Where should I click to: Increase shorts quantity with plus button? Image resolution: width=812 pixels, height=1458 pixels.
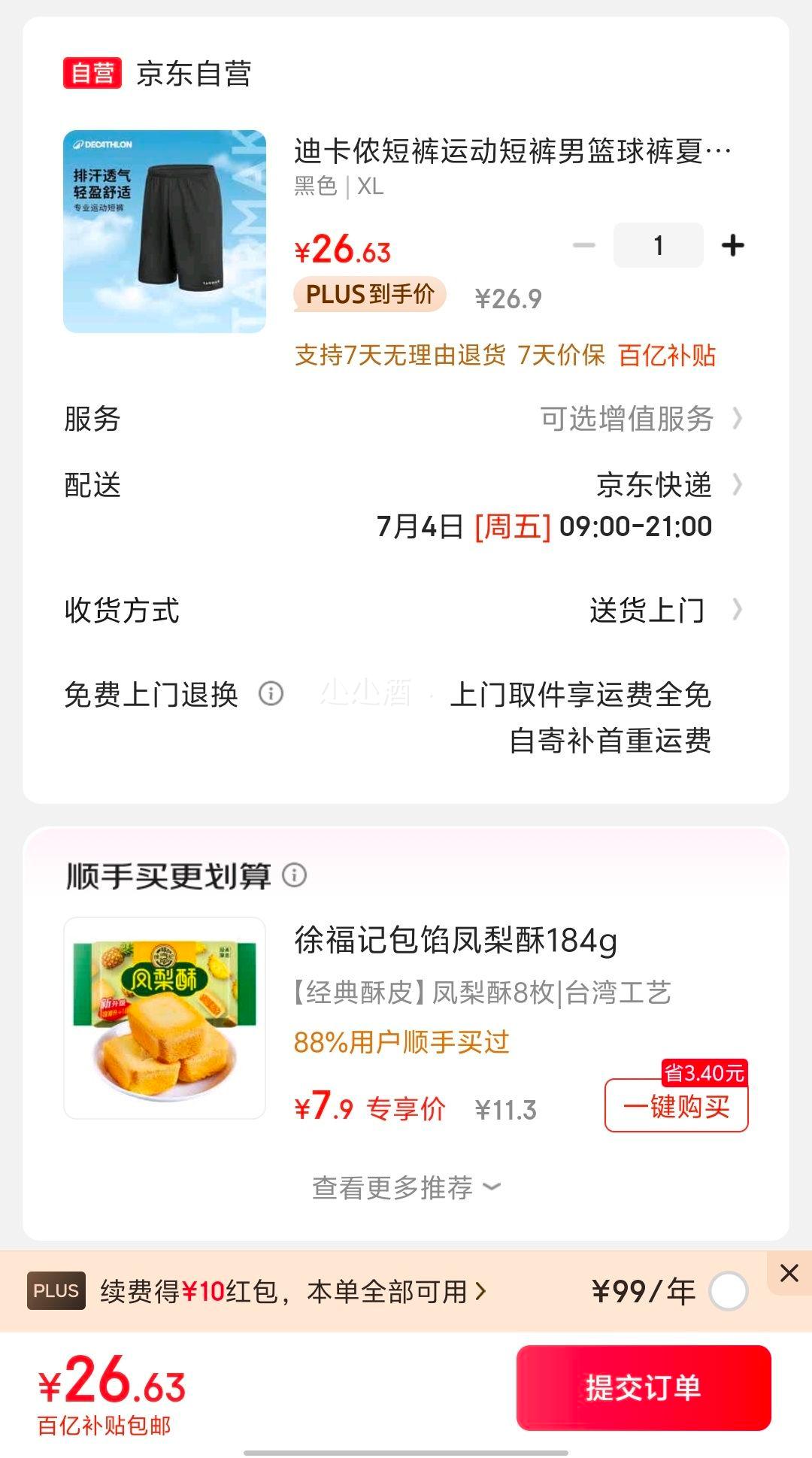pos(732,245)
